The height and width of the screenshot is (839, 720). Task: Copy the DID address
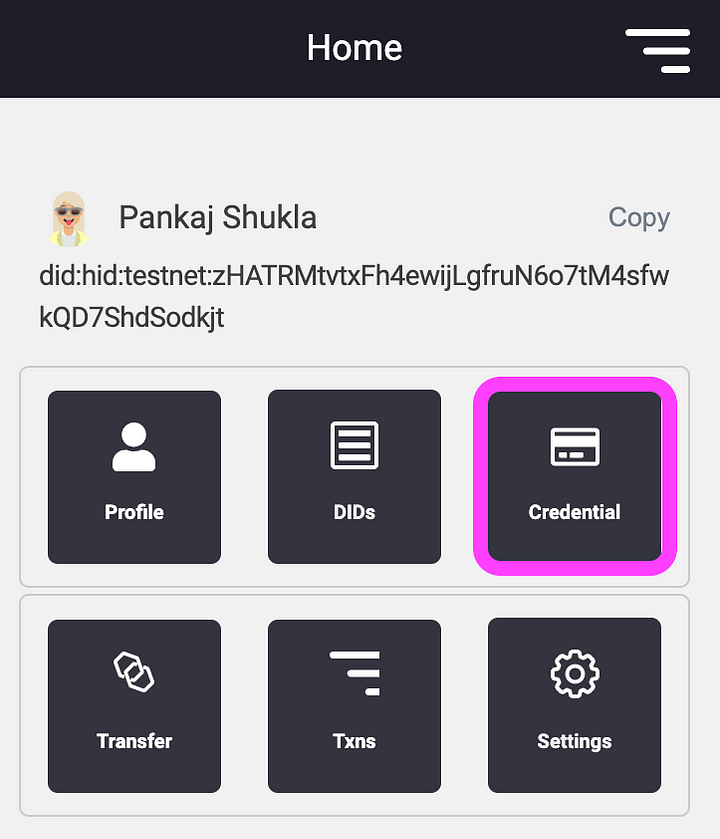click(x=638, y=218)
